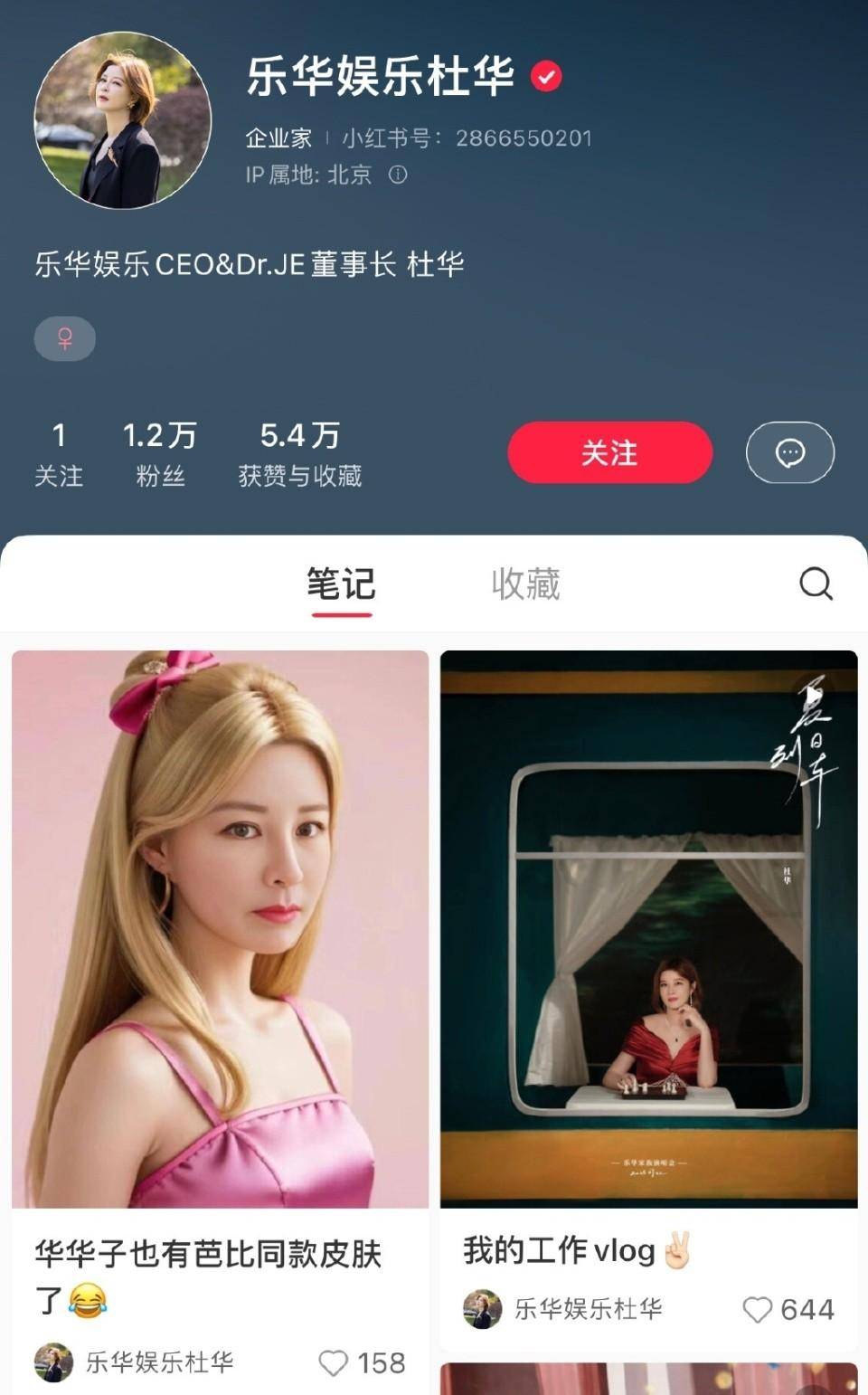Viewport: 868px width, 1395px height.
Task: Like the 华华子也有芭比同款皮肤了 note
Action: click(x=334, y=1362)
